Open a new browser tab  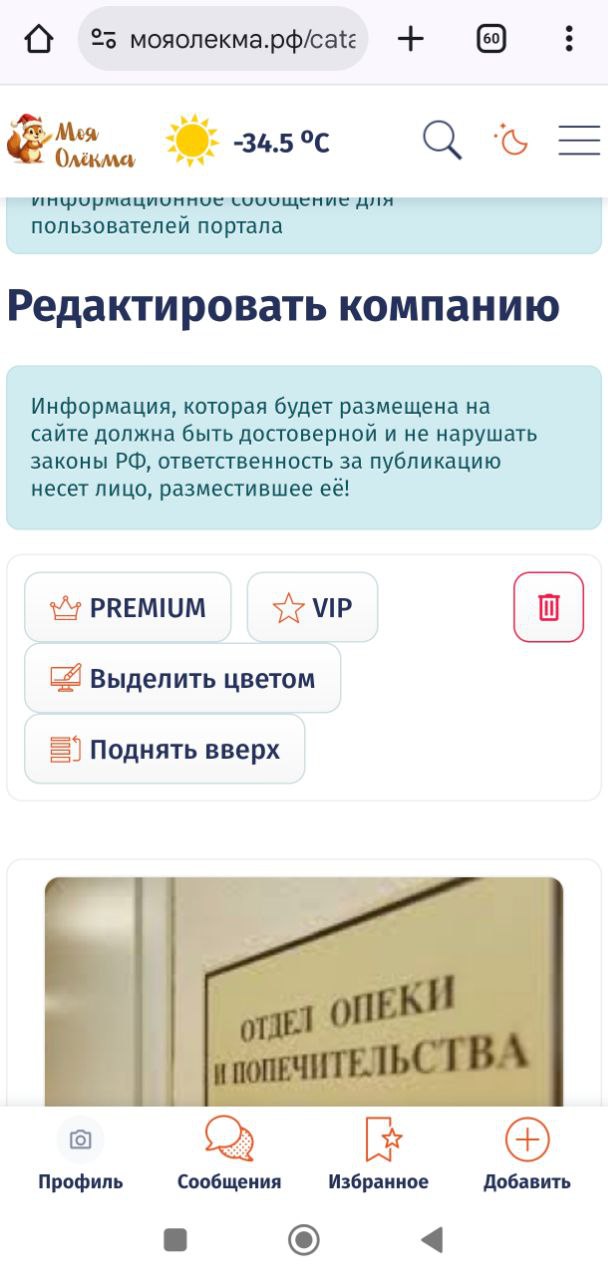411,39
